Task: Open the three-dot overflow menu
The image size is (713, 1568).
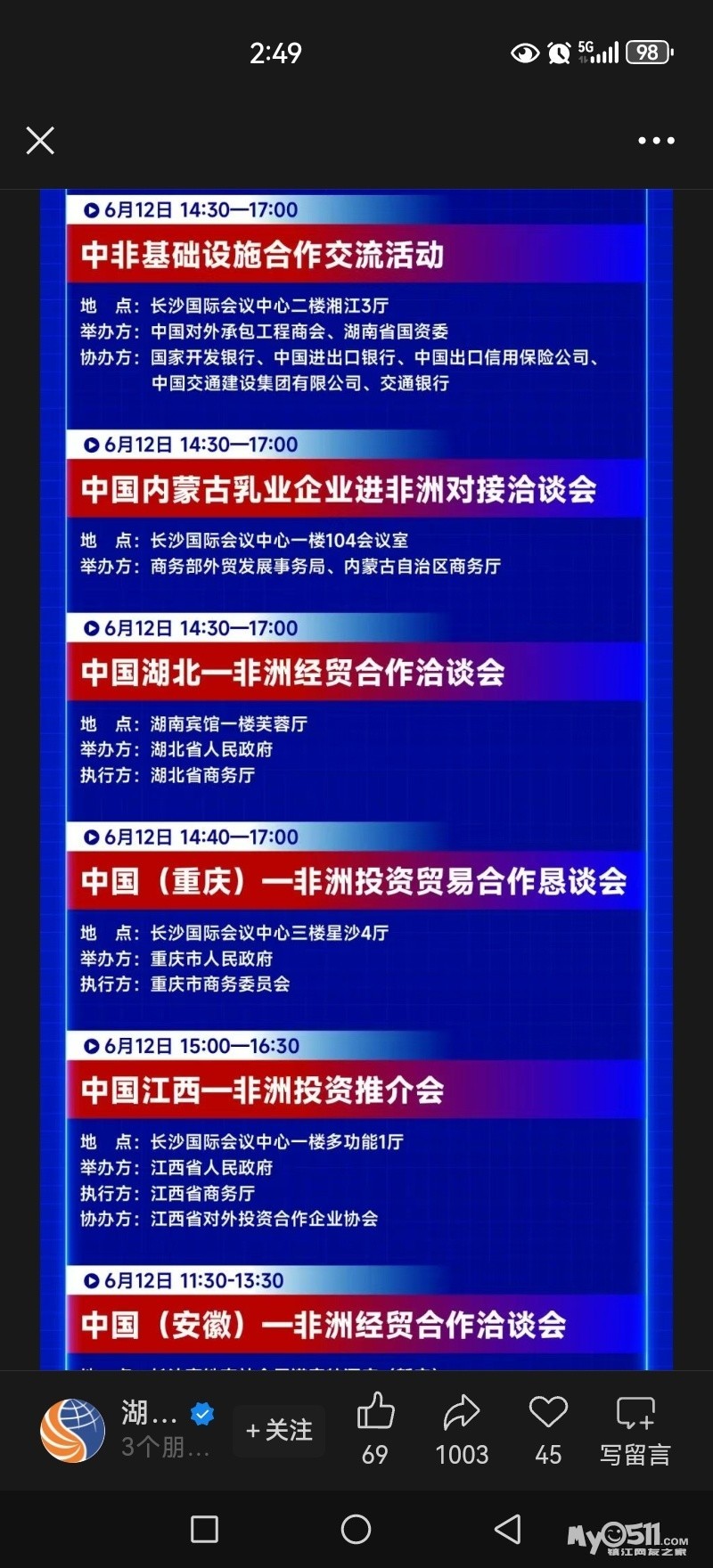Action: pos(656,141)
